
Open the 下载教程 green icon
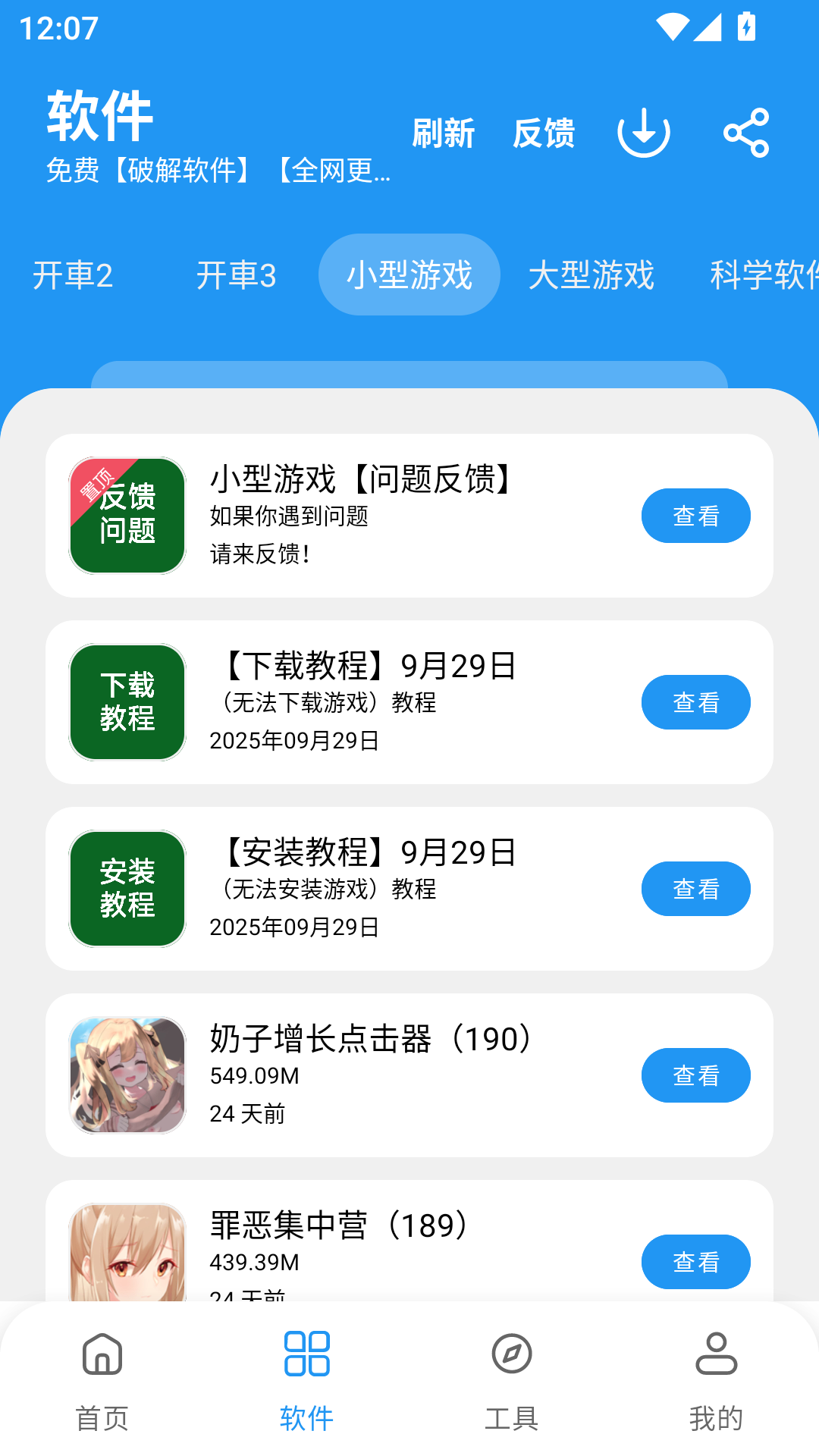click(x=126, y=701)
